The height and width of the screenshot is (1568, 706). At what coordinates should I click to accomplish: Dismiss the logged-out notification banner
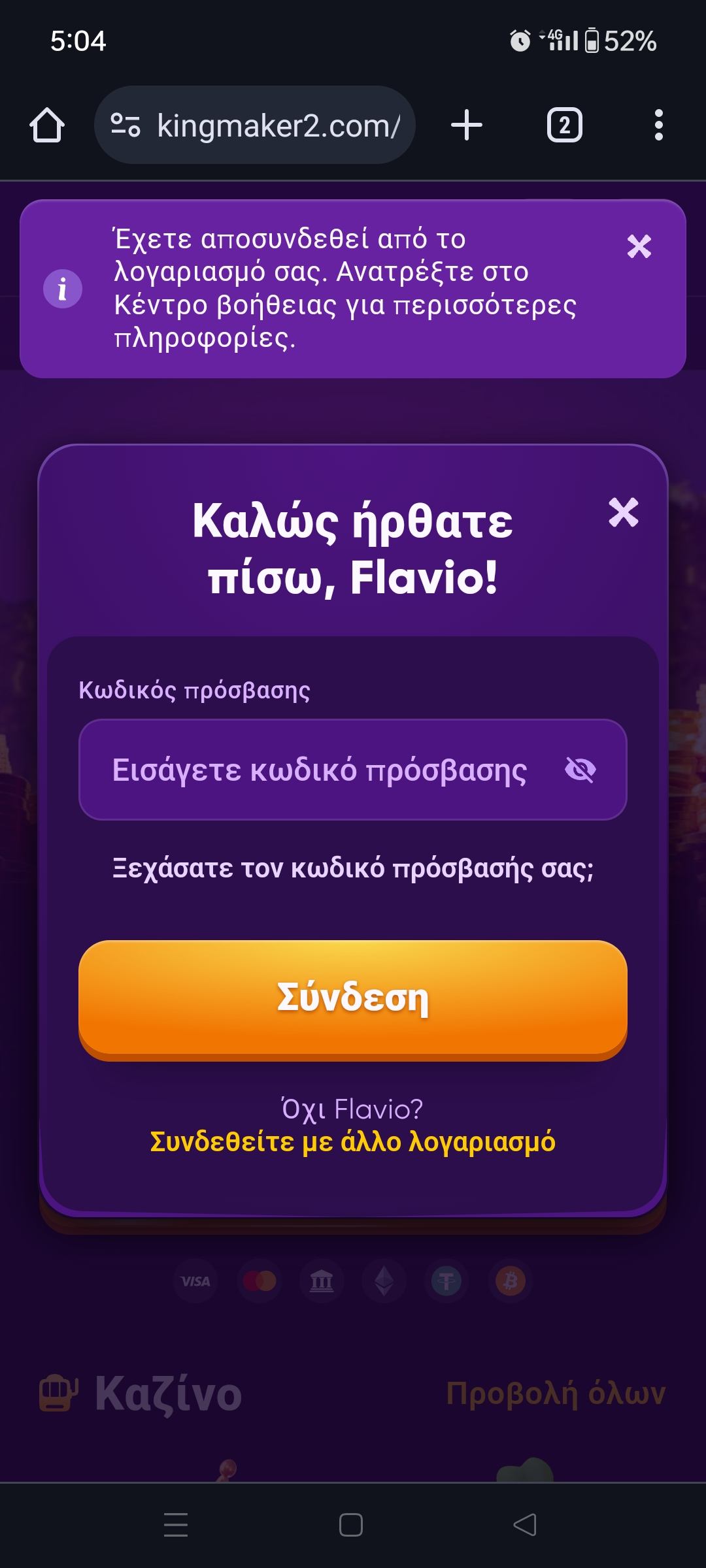click(x=639, y=246)
